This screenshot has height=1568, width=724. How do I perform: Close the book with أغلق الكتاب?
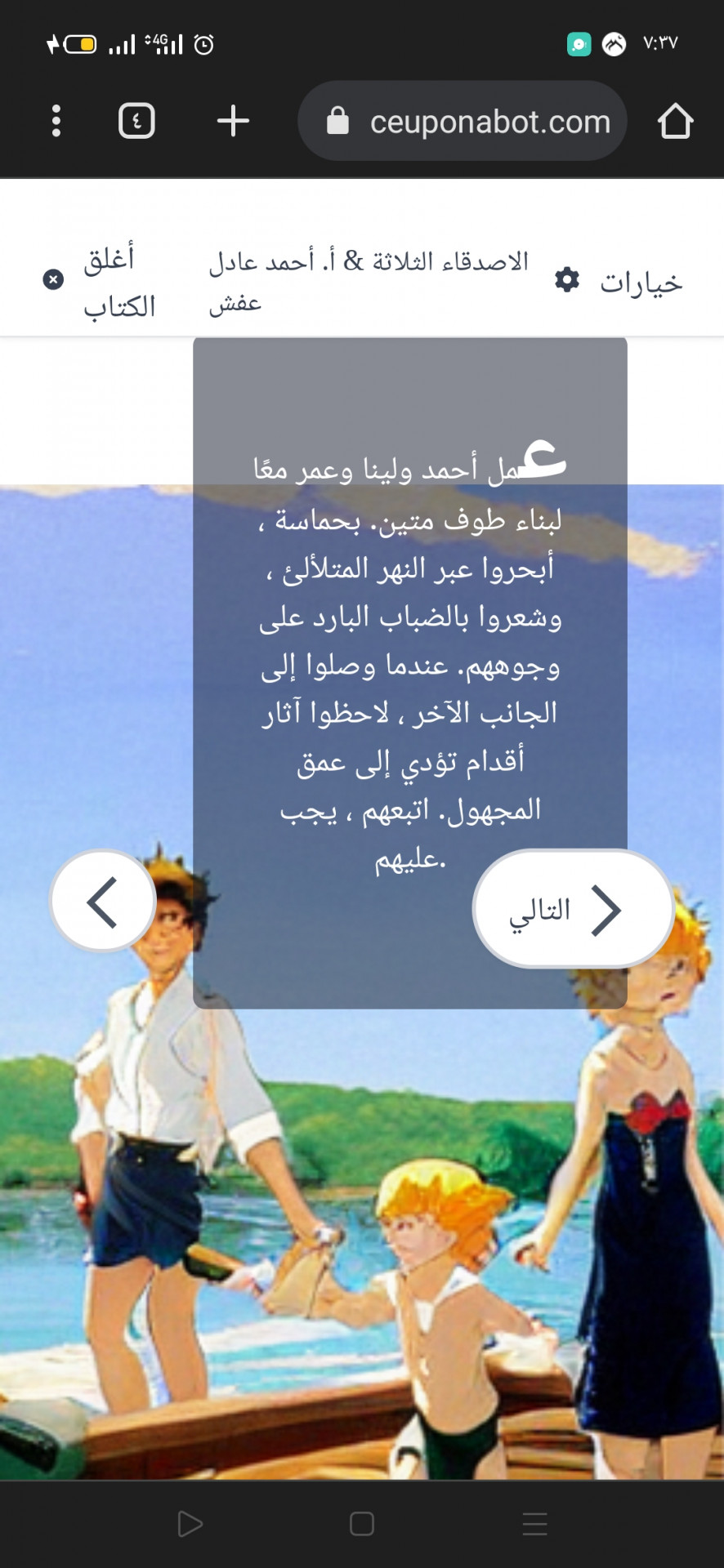[x=100, y=282]
